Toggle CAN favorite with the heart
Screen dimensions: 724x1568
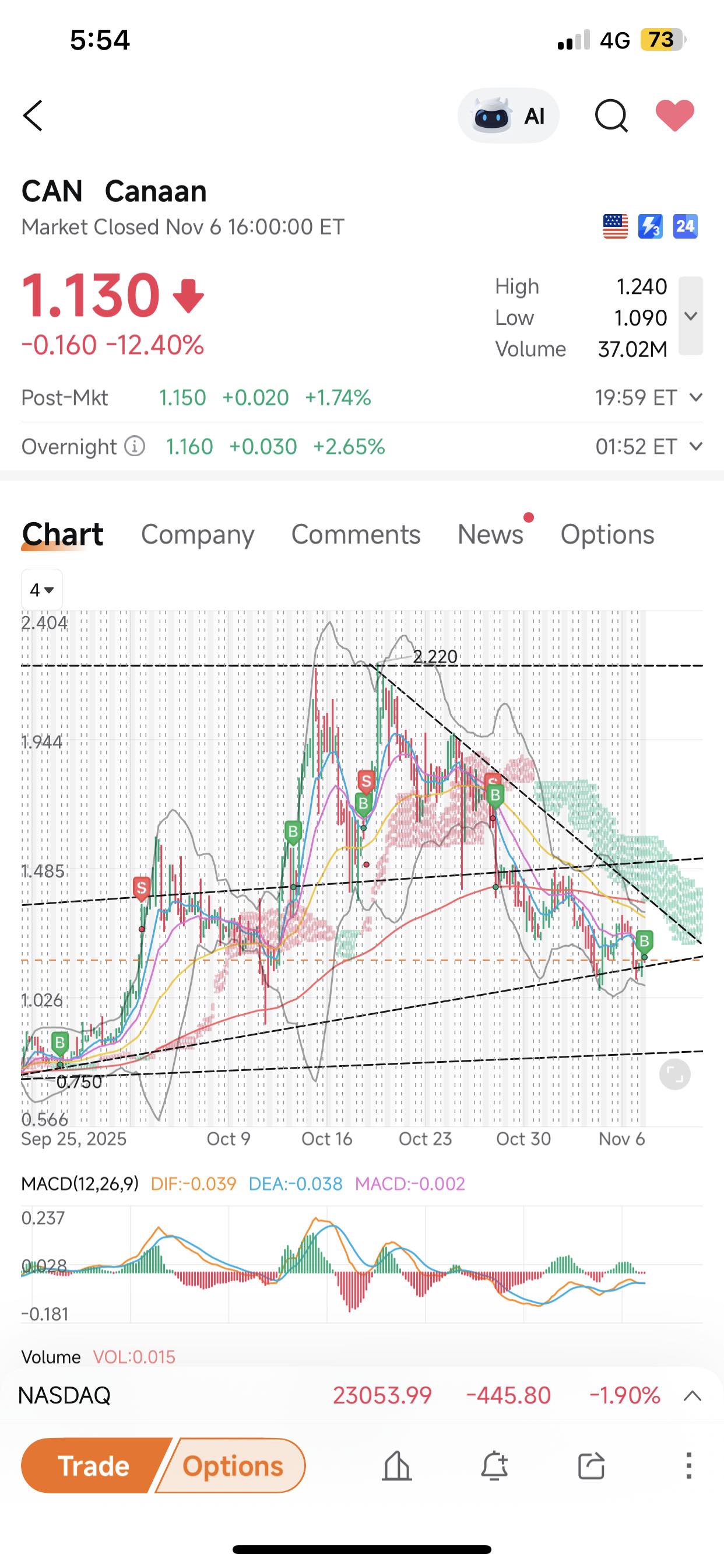(x=676, y=116)
